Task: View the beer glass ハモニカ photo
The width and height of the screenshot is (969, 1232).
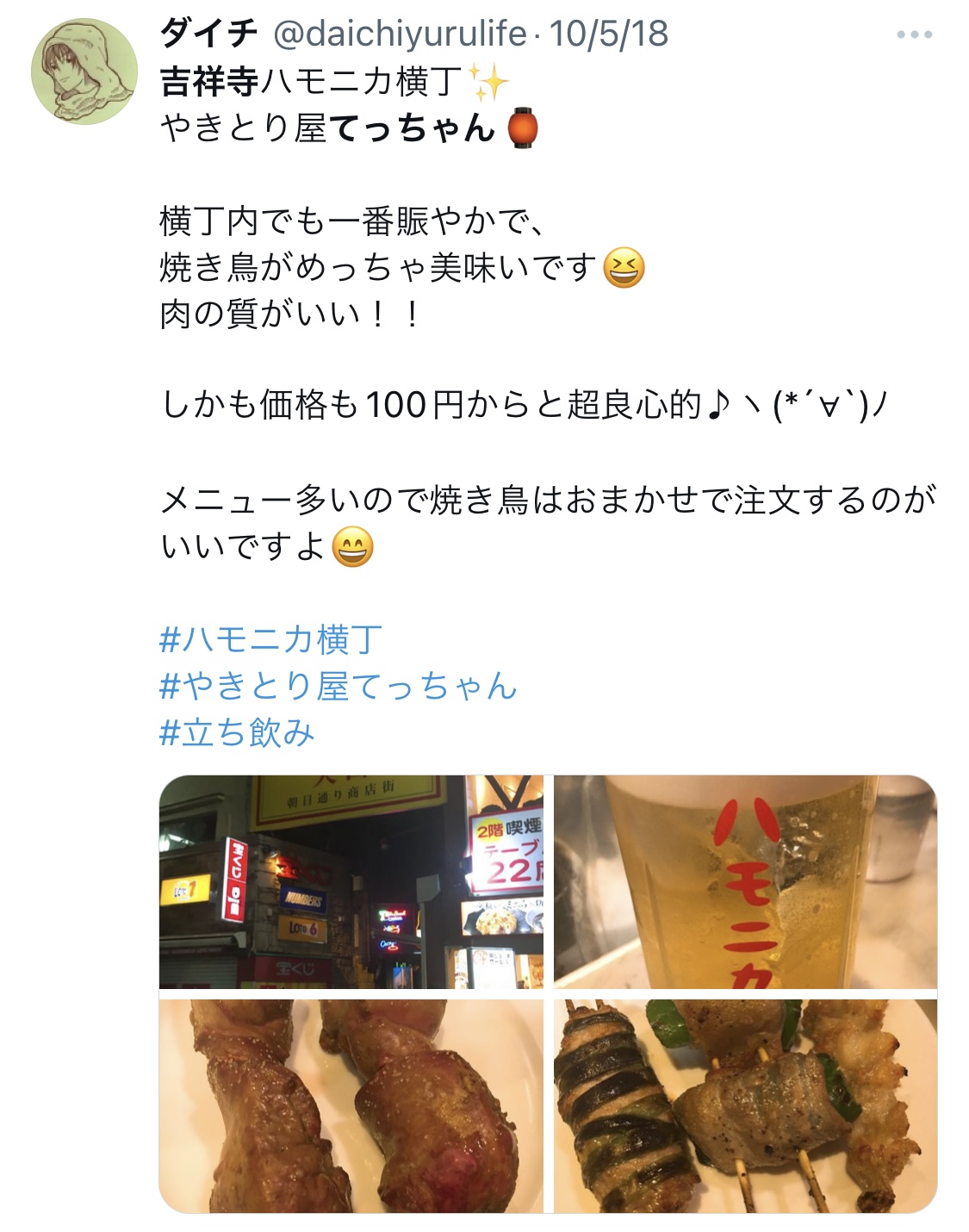Action: point(745,881)
